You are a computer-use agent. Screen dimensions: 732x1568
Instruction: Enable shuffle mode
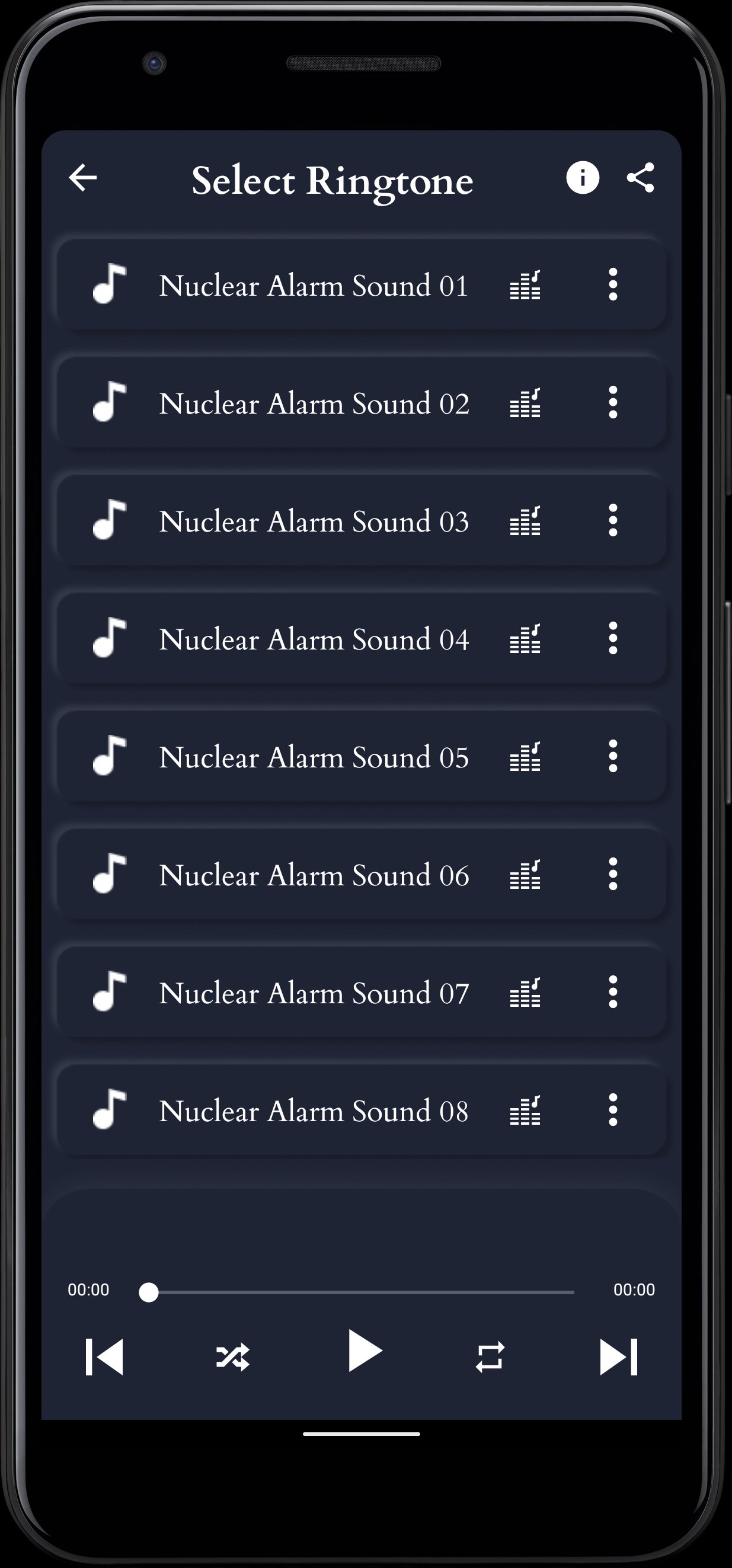(x=232, y=1356)
